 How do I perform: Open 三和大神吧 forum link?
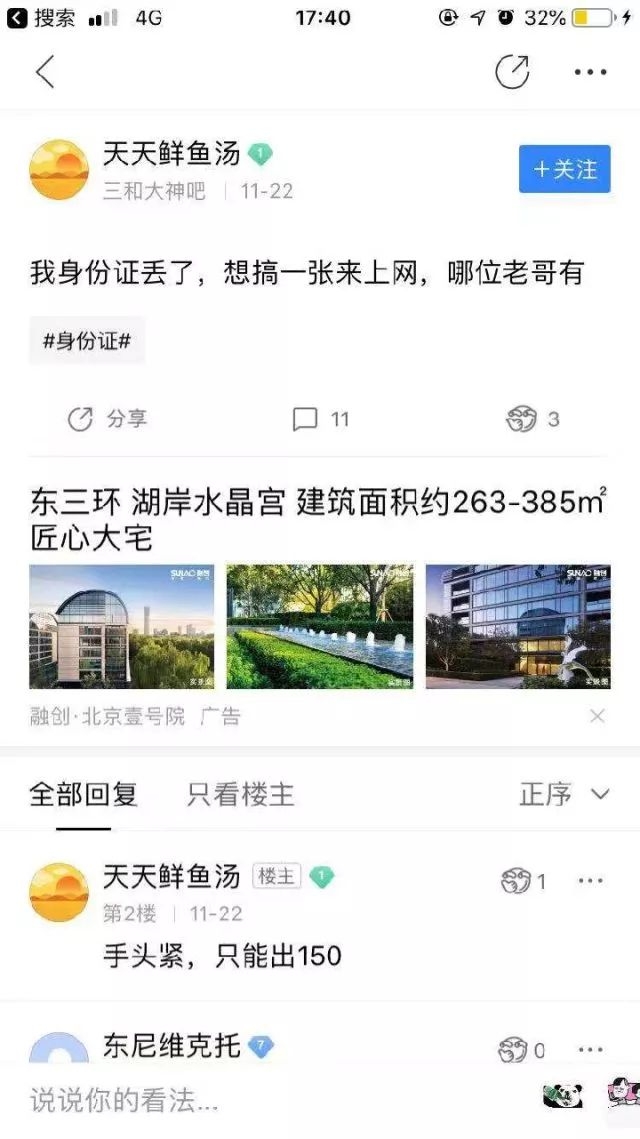point(154,190)
